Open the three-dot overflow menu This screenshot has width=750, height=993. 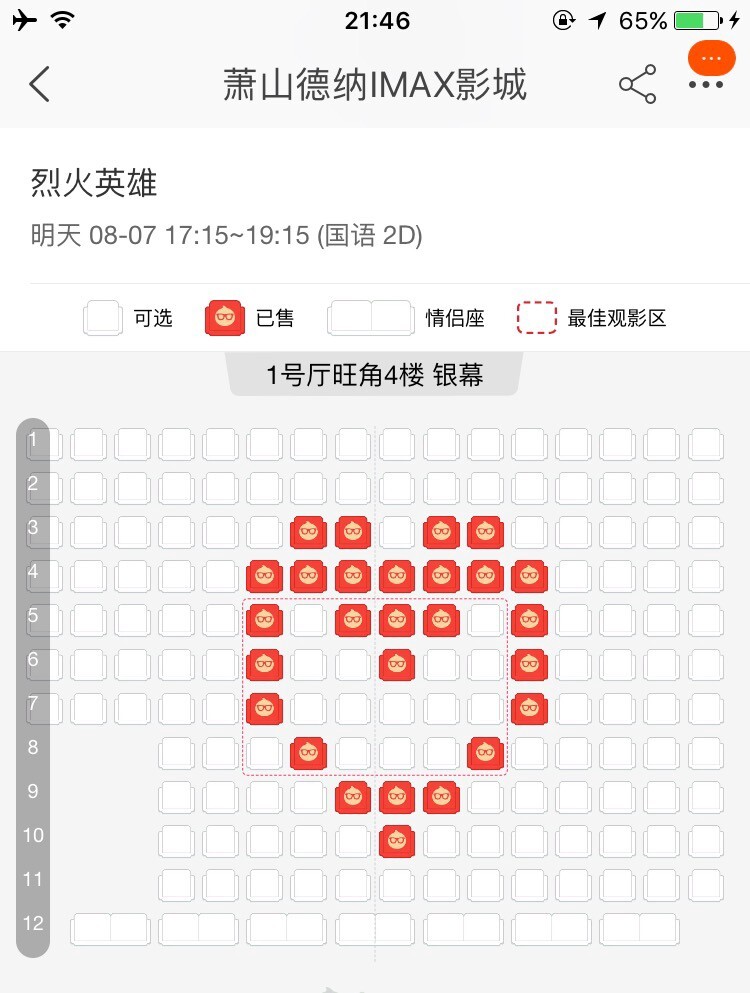706,85
